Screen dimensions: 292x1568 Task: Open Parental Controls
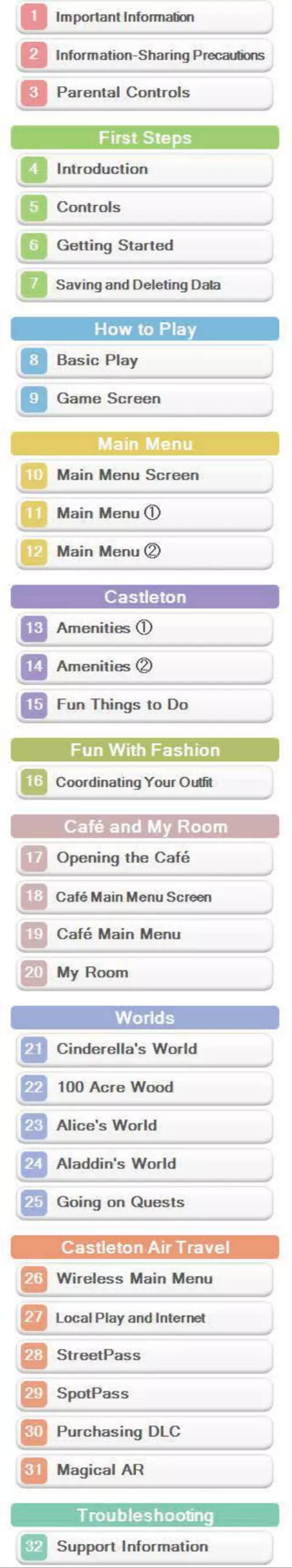(x=145, y=92)
